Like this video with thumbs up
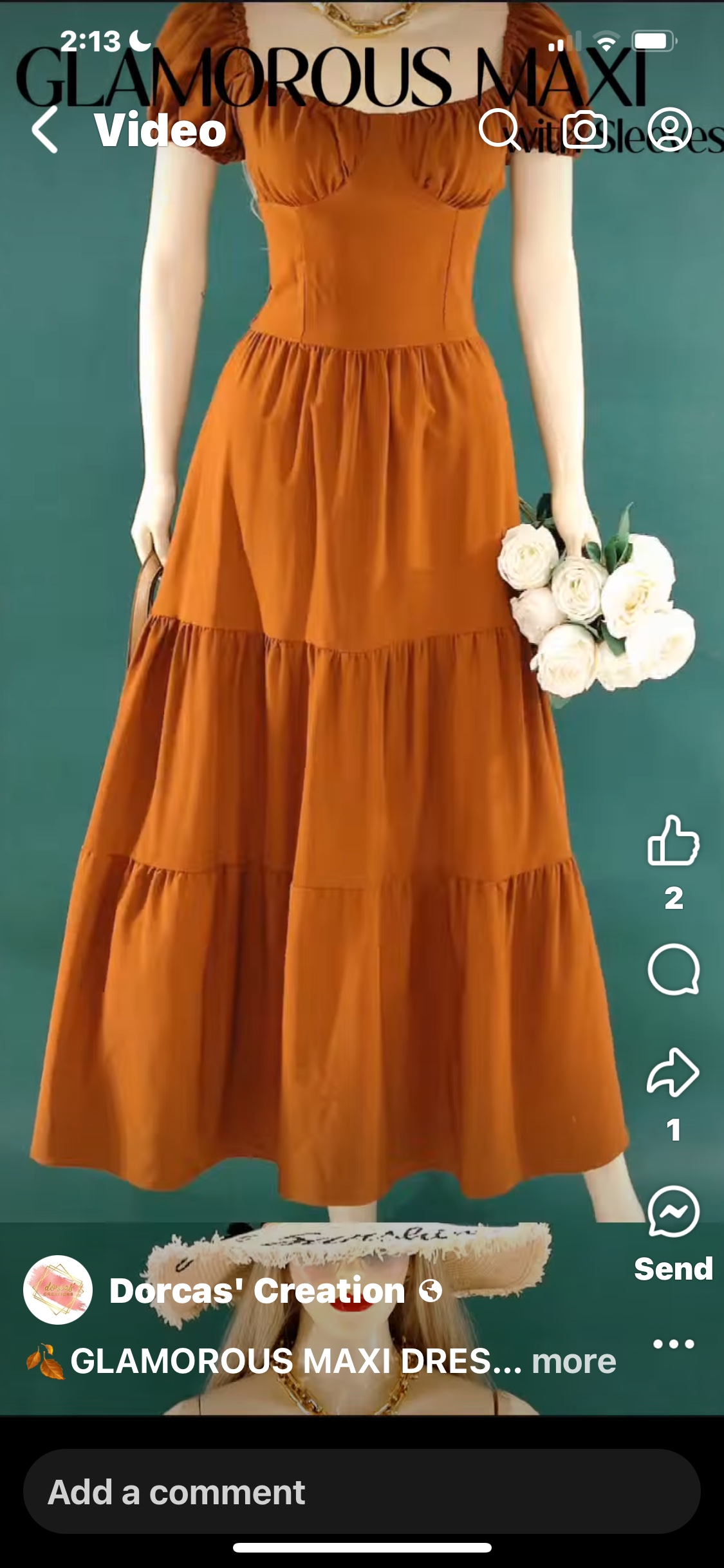724x1568 pixels. tap(673, 840)
